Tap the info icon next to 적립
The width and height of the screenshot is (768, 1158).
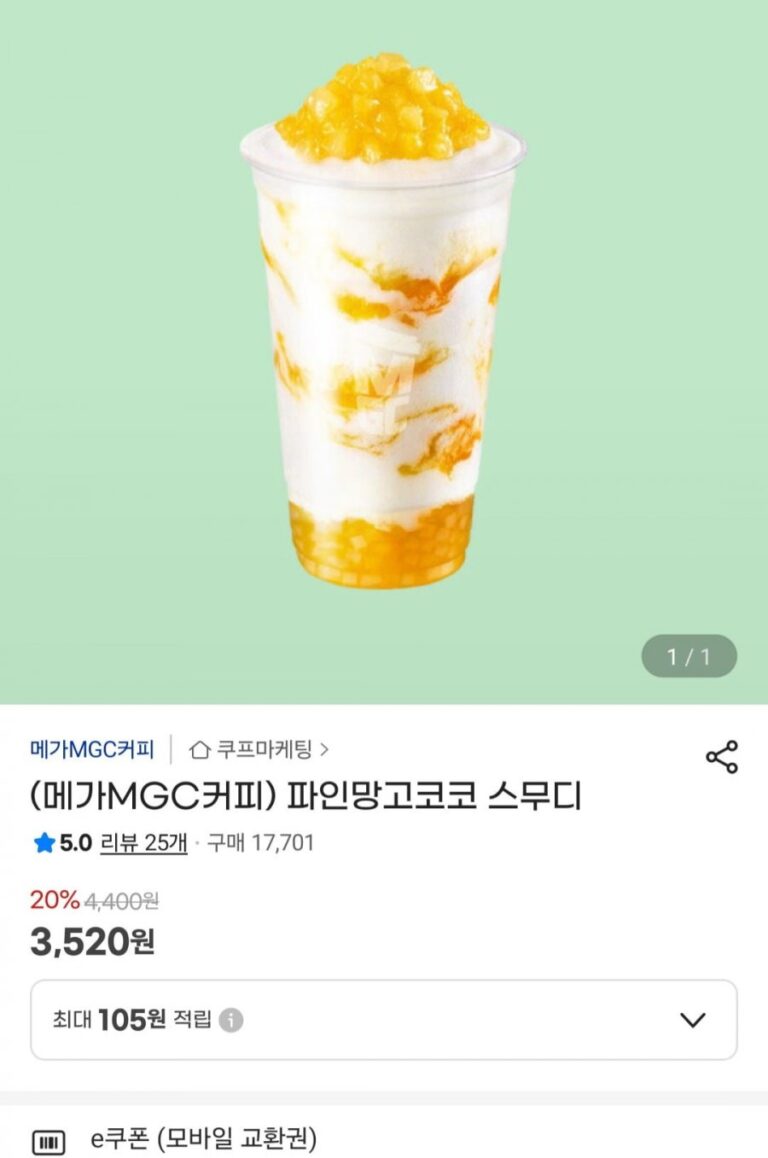coord(231,1020)
